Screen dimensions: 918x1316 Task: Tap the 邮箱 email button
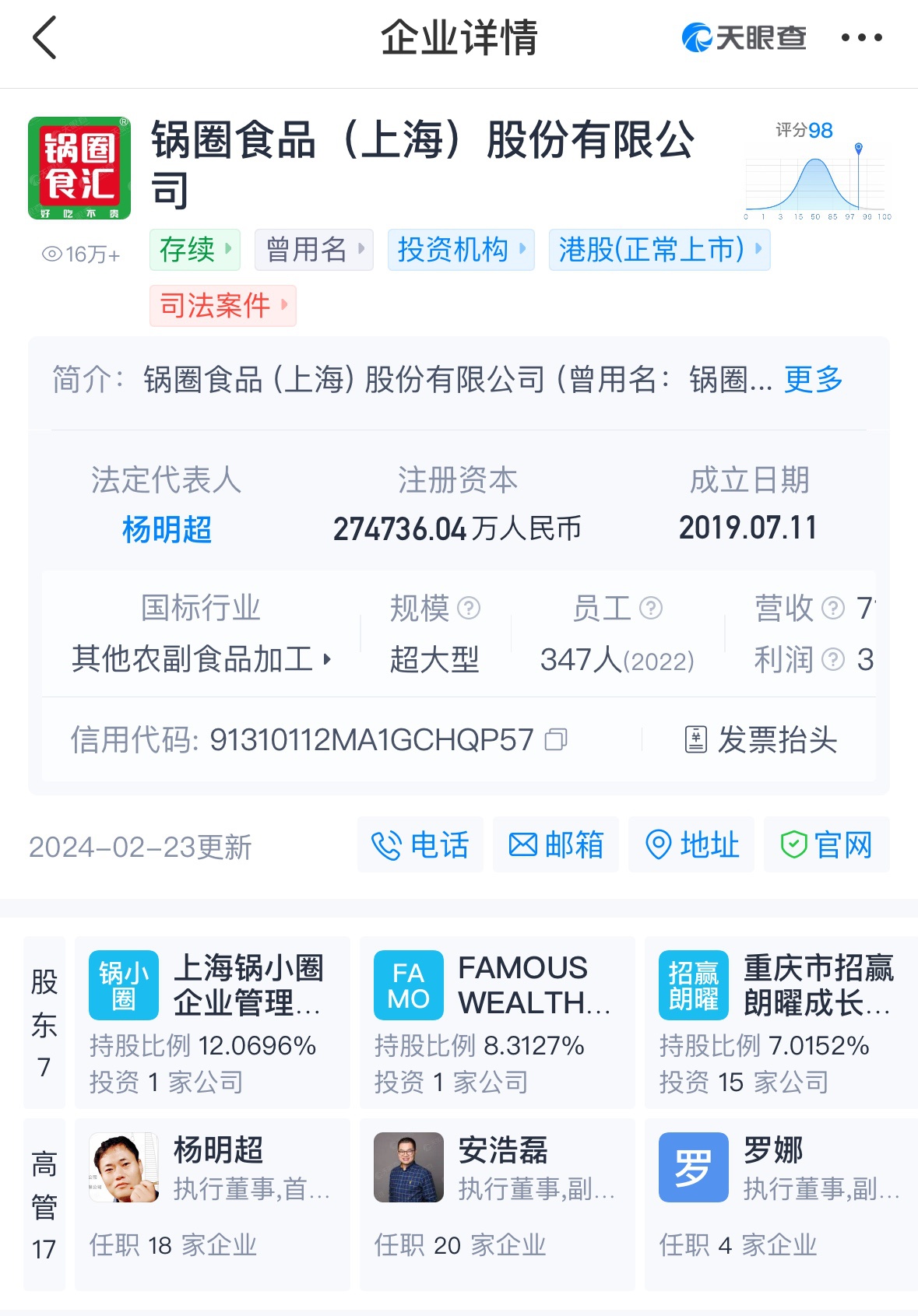click(556, 844)
